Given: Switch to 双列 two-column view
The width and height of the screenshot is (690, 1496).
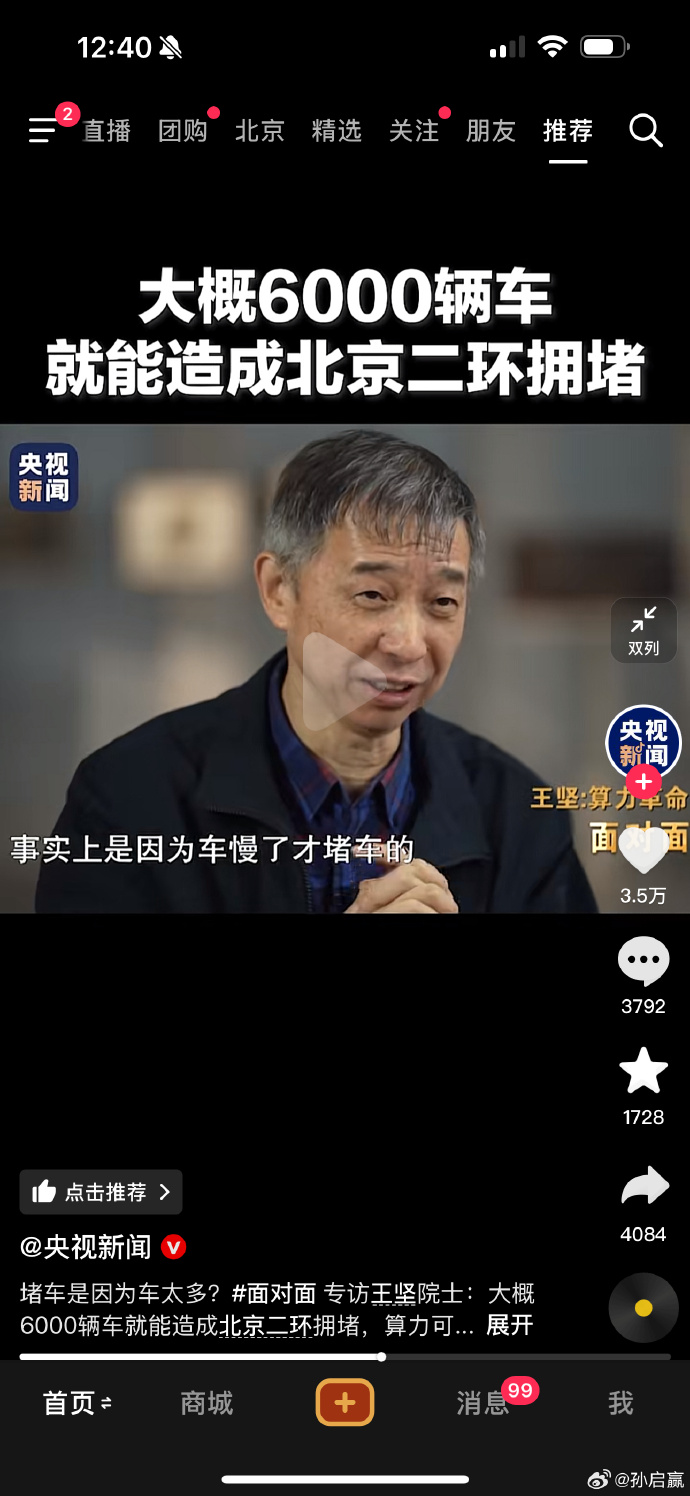Looking at the screenshot, I should (644, 631).
